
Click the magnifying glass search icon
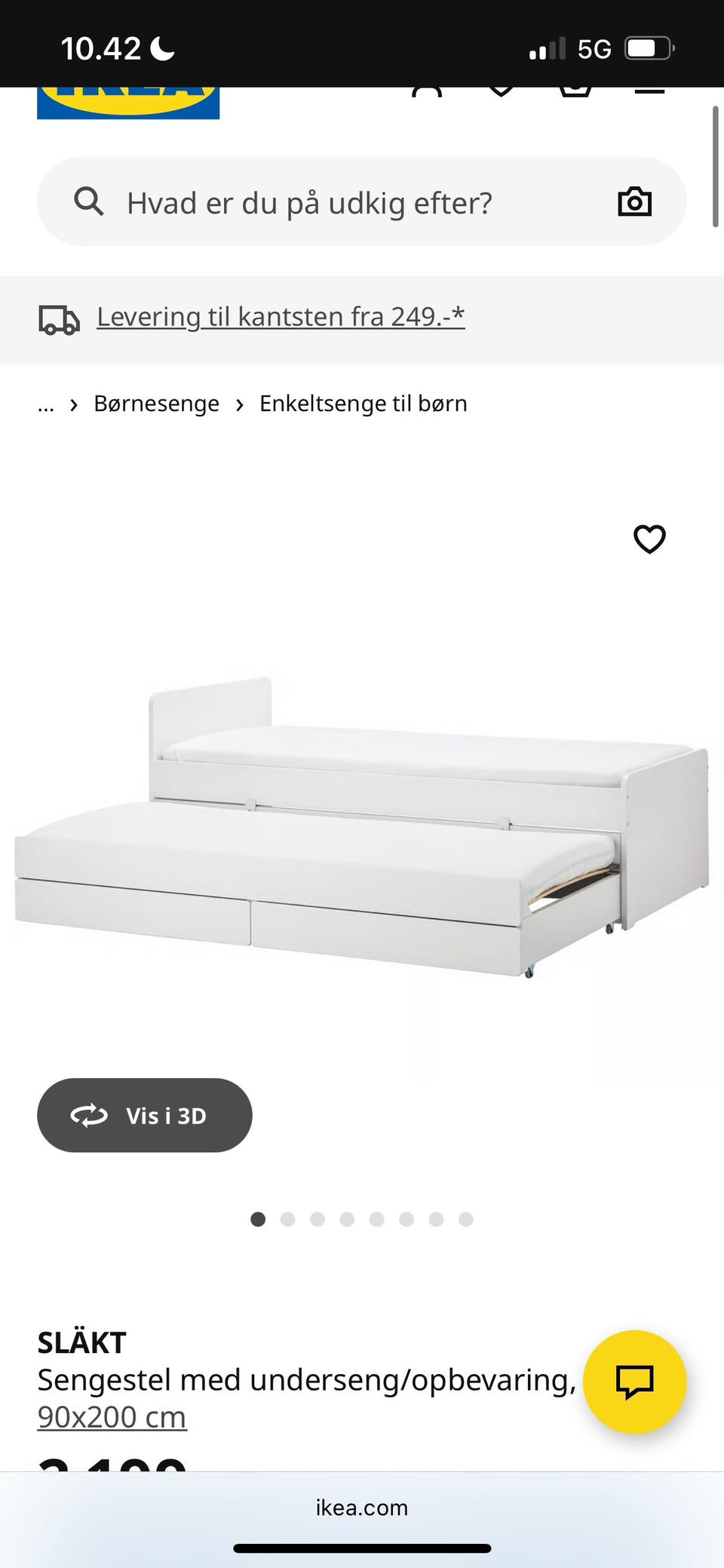pyautogui.click(x=90, y=201)
